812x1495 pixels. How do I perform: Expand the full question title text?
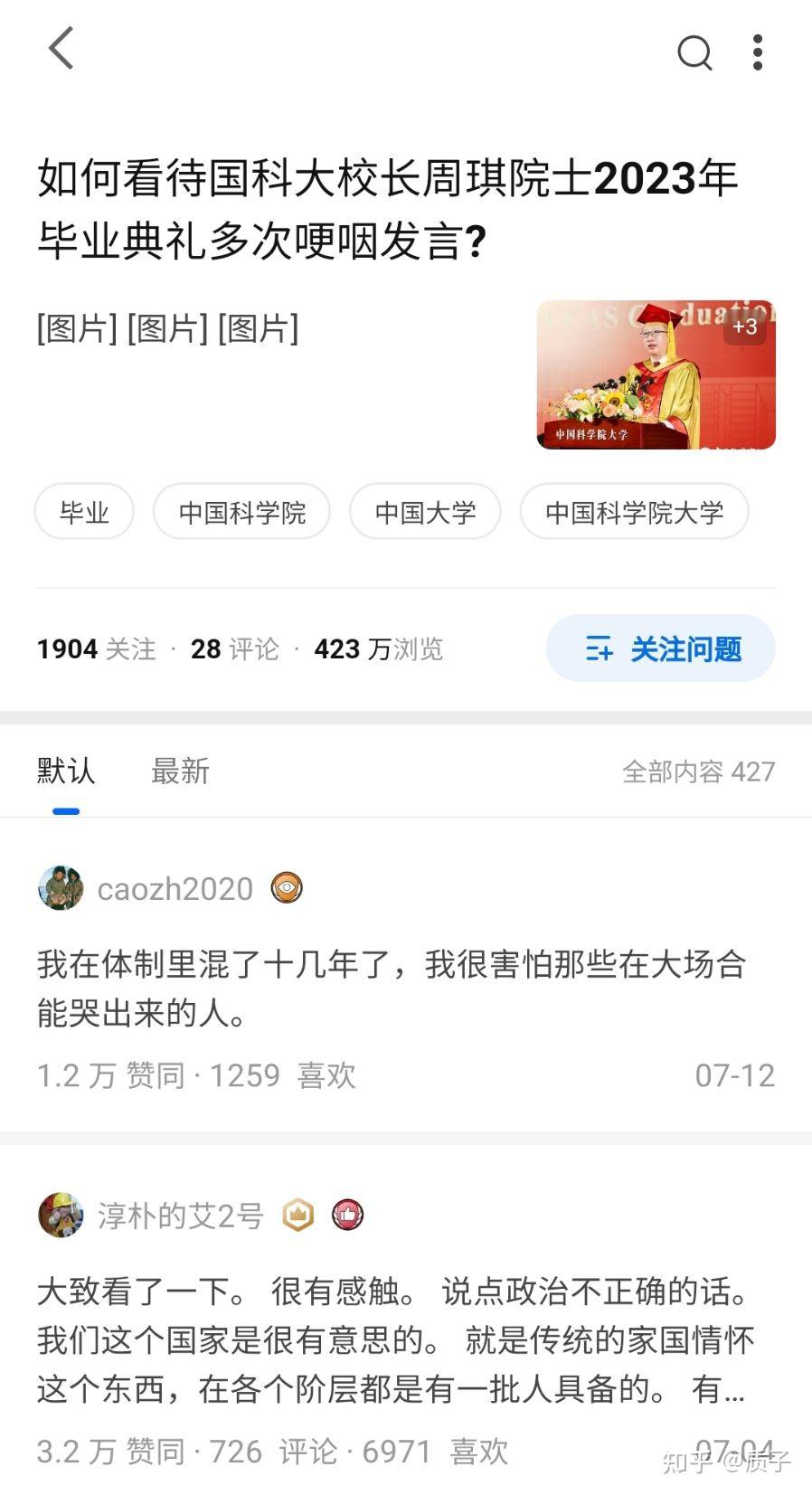[x=389, y=209]
